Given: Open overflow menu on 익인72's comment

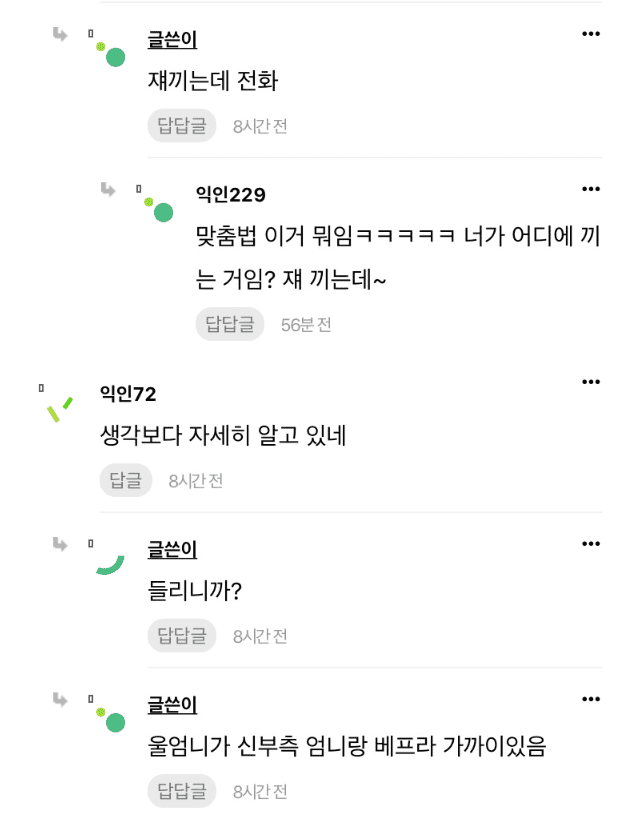Looking at the screenshot, I should [x=591, y=382].
